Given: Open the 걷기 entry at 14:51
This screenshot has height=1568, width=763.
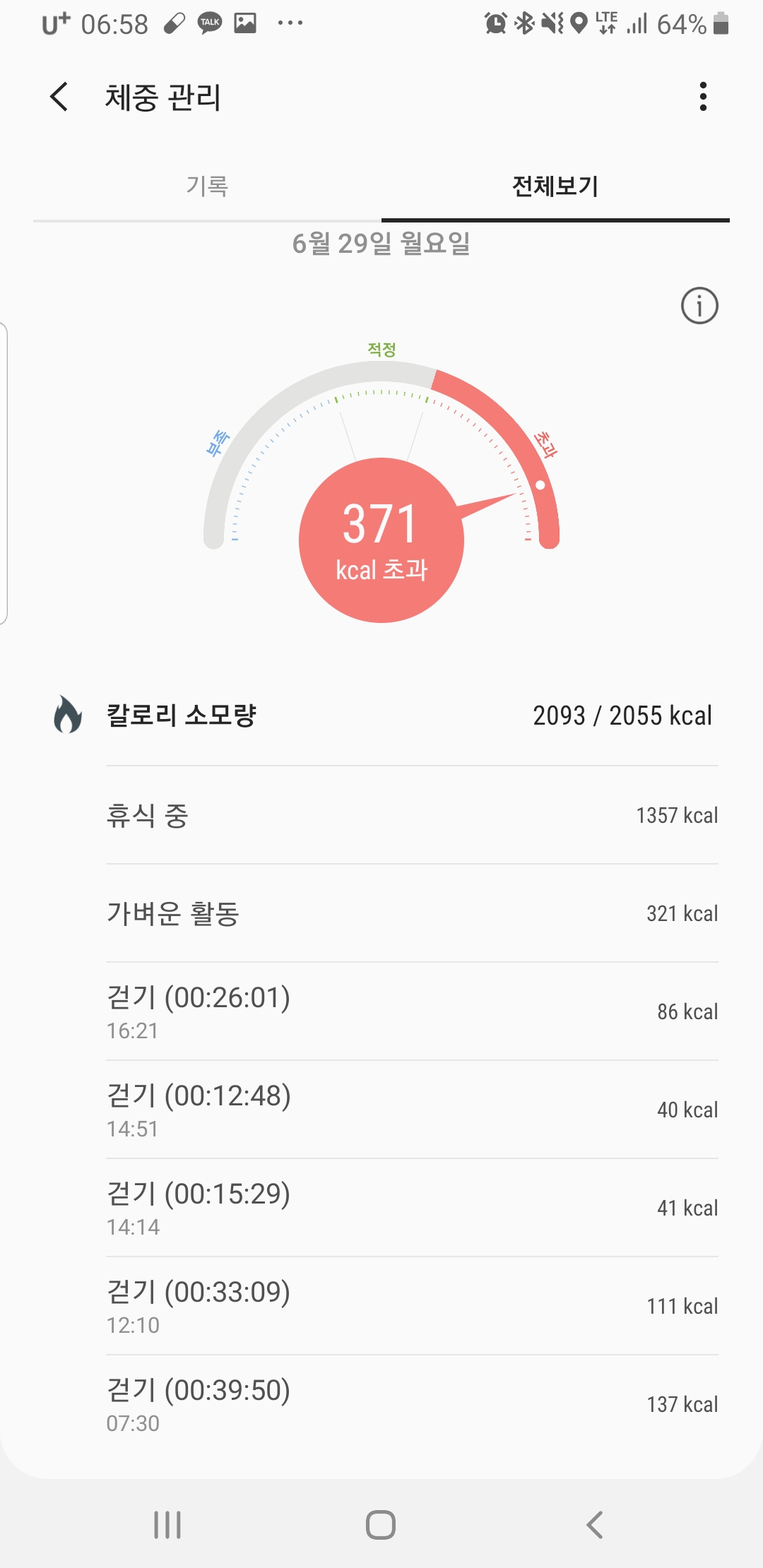Looking at the screenshot, I should (412, 1110).
